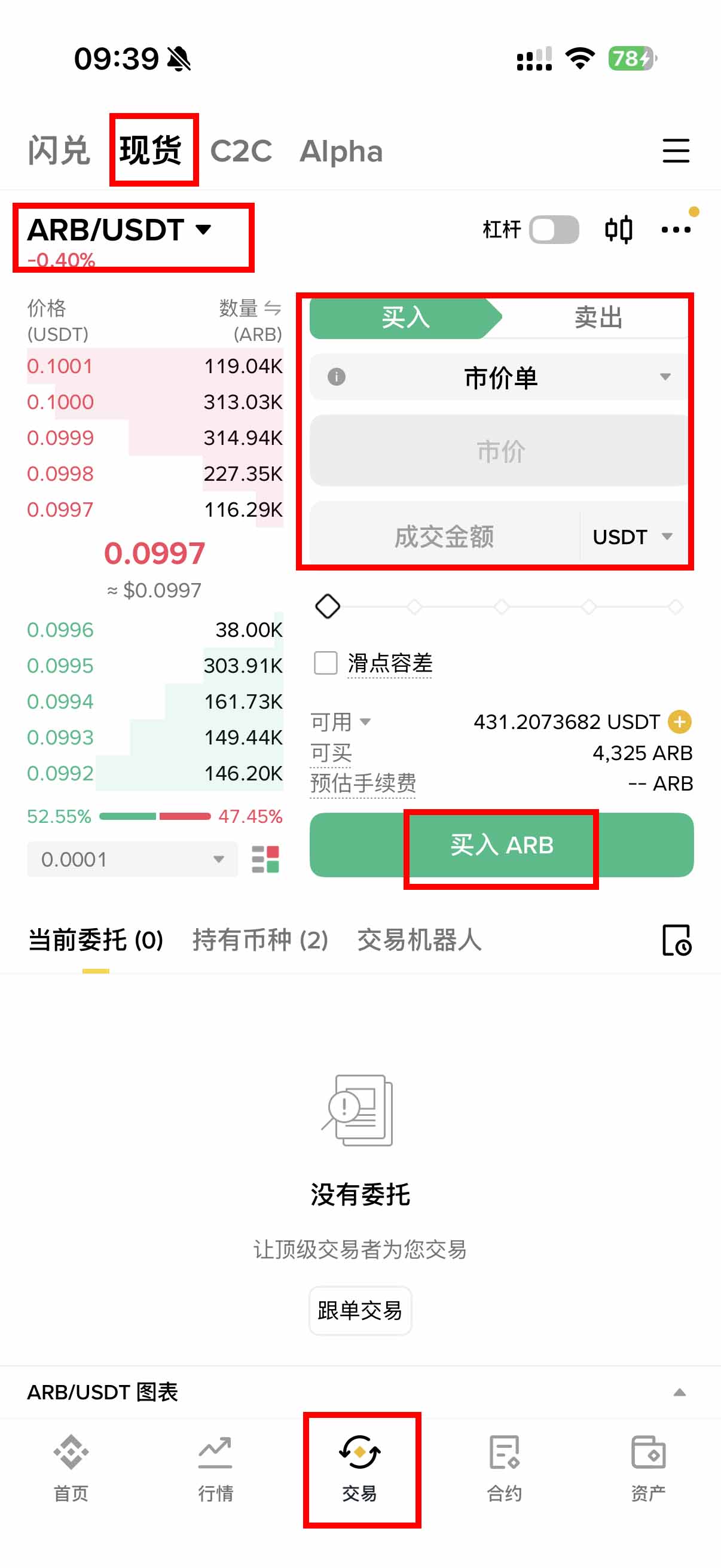Go to the 资产 assets tab
Viewport: 721px width, 1568px height.
[647, 1468]
